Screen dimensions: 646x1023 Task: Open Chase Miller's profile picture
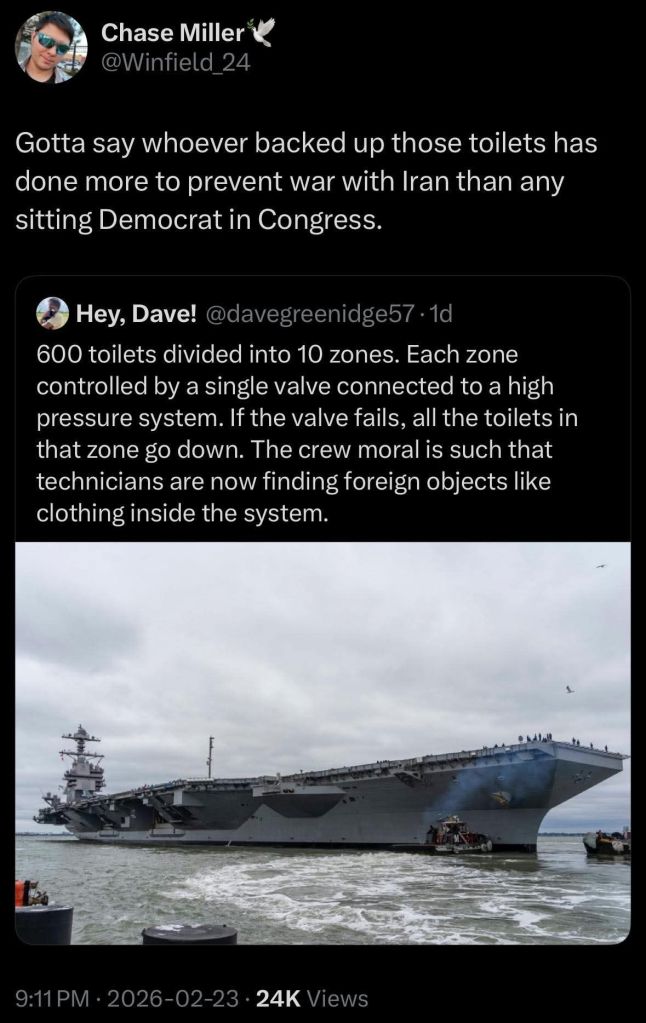click(x=51, y=48)
